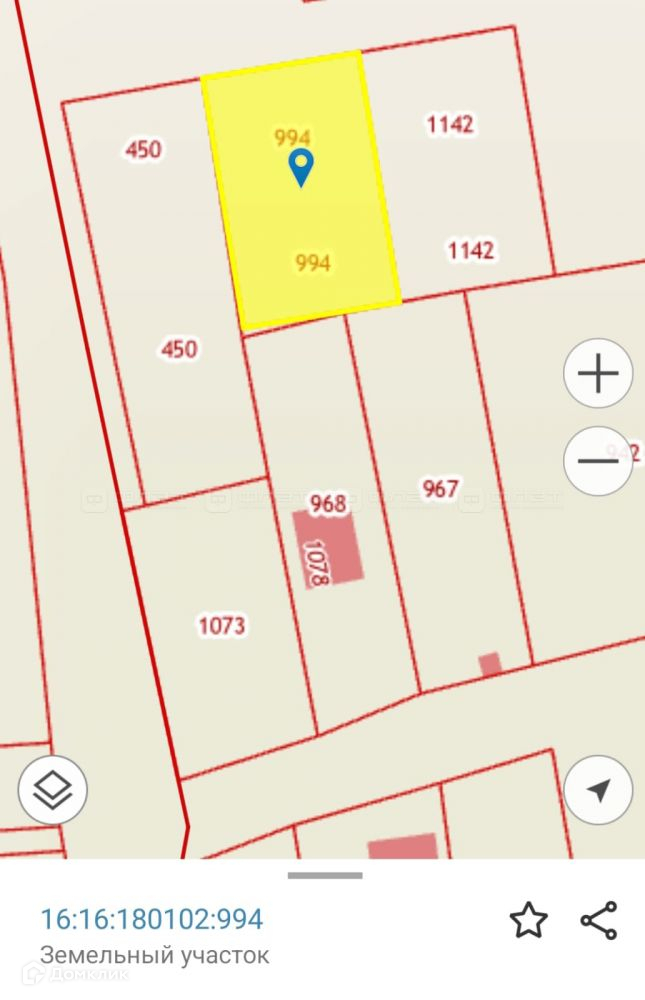Expand the parcel info sheet handle
This screenshot has height=1000, width=645.
click(x=325, y=876)
